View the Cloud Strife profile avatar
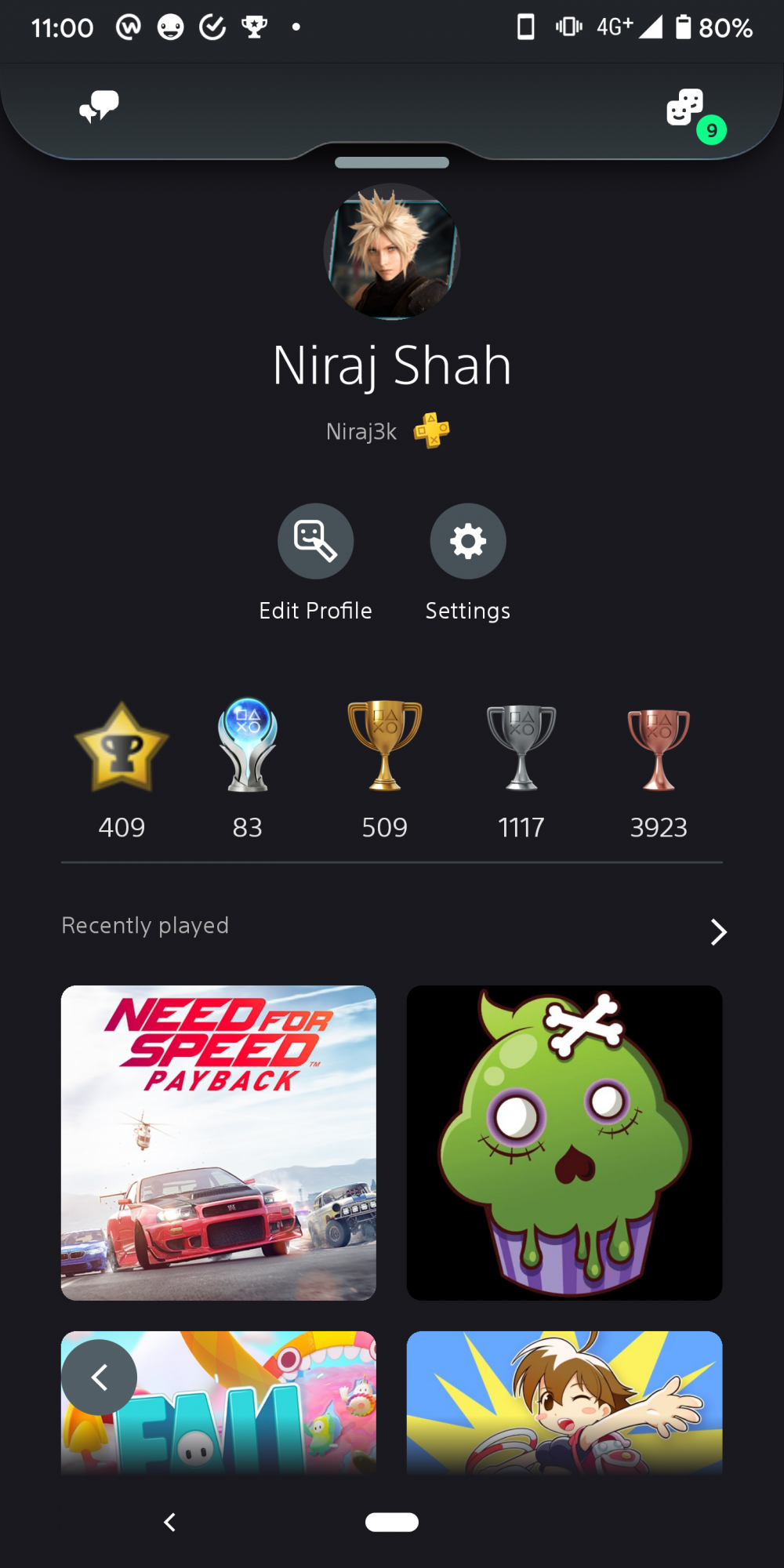 pyautogui.click(x=392, y=251)
